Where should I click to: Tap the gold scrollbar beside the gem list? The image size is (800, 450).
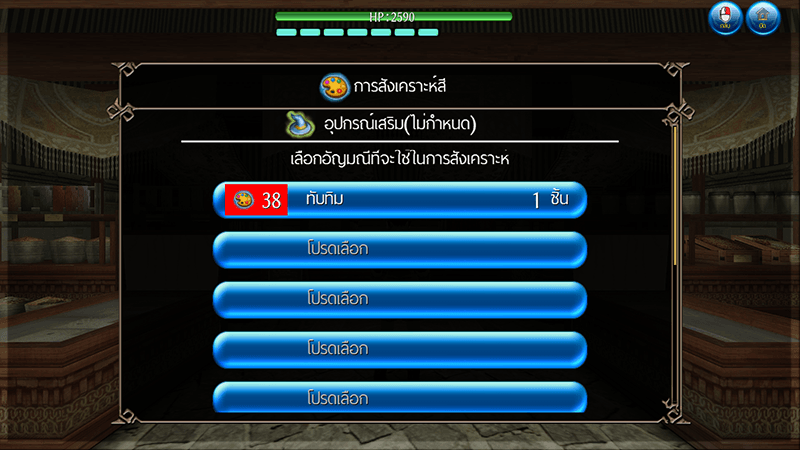(x=675, y=195)
